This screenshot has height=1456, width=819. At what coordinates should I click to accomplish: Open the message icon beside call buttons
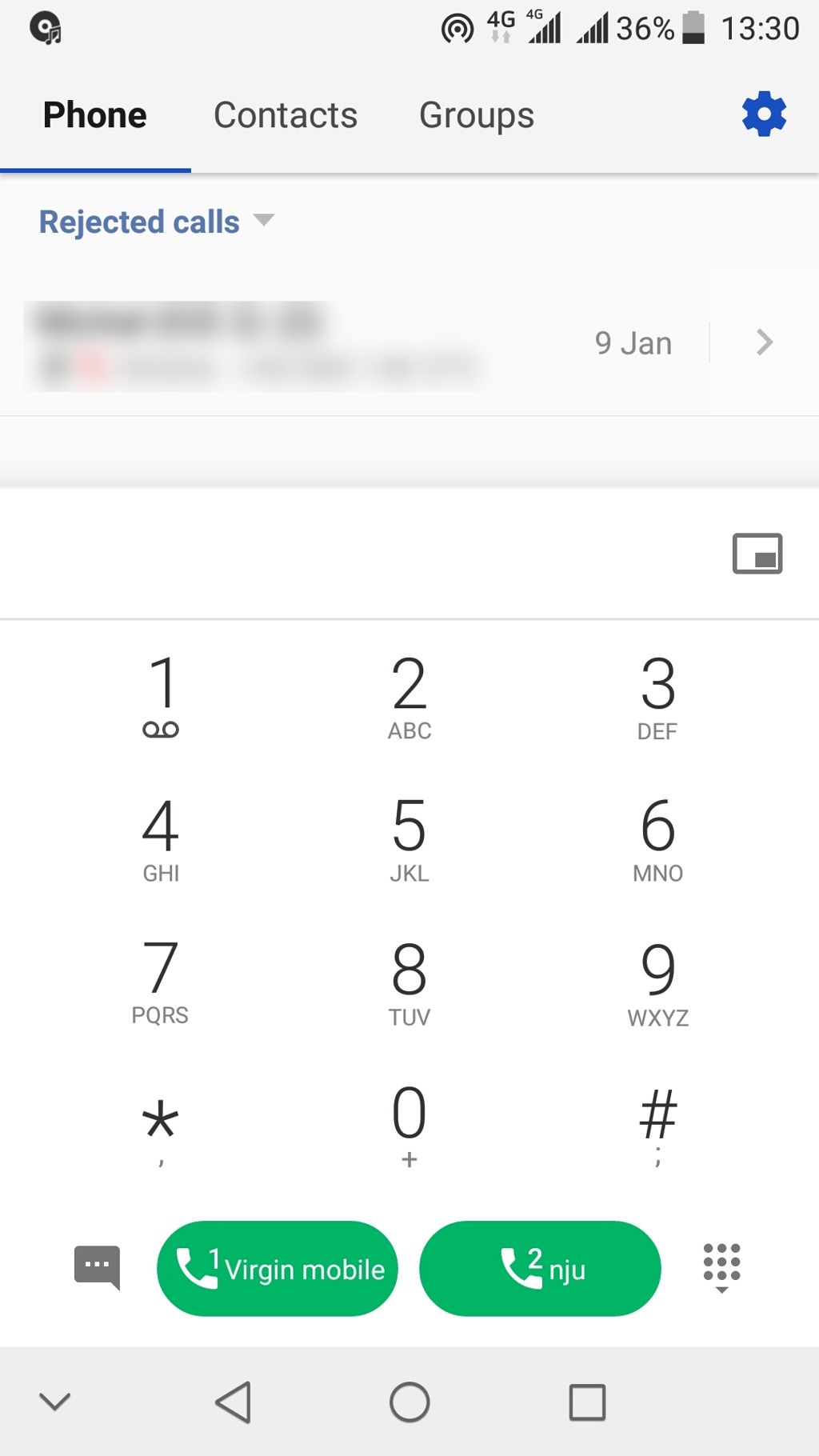pos(97,1267)
